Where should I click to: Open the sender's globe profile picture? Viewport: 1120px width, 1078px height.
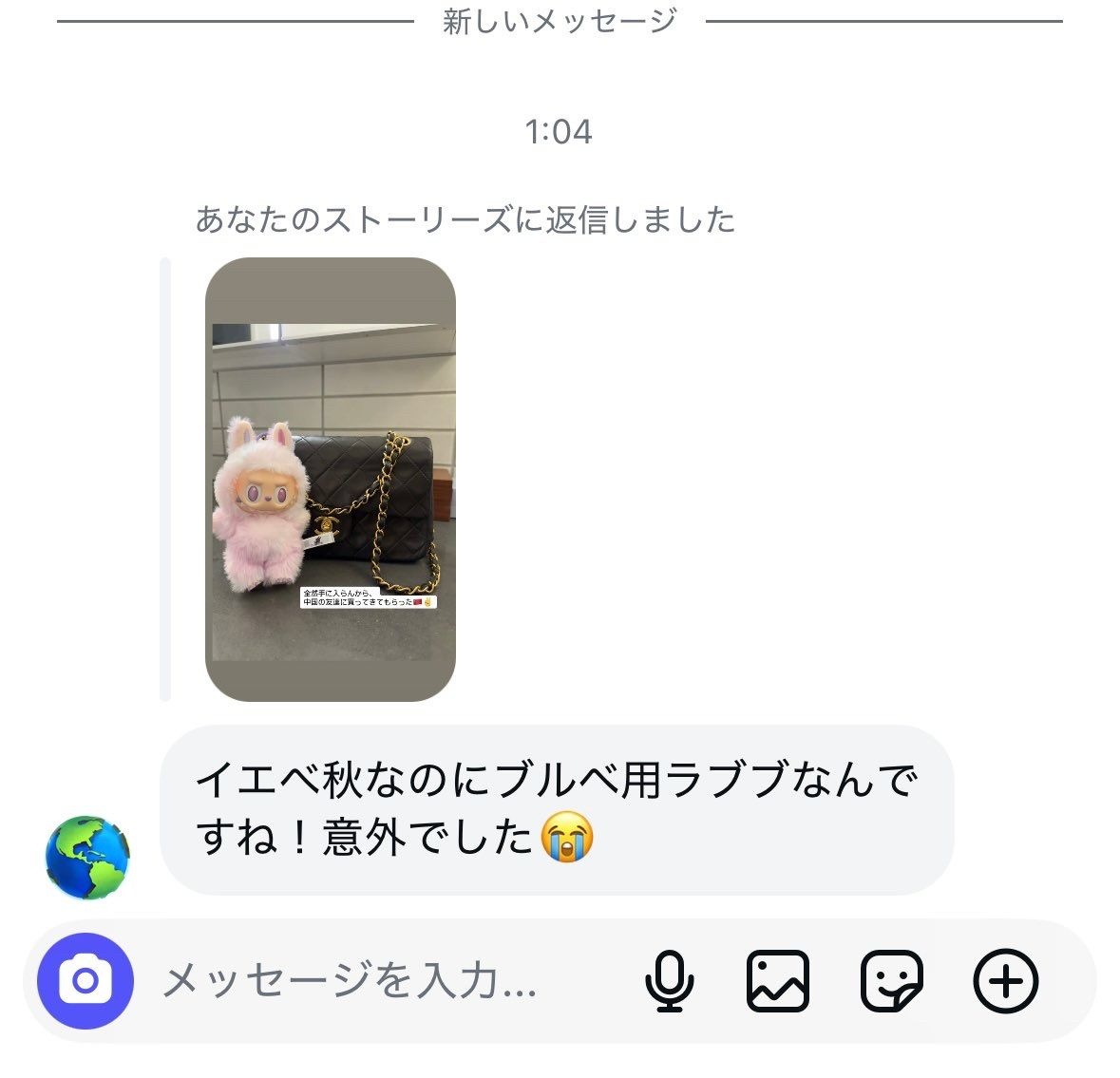coord(87,857)
